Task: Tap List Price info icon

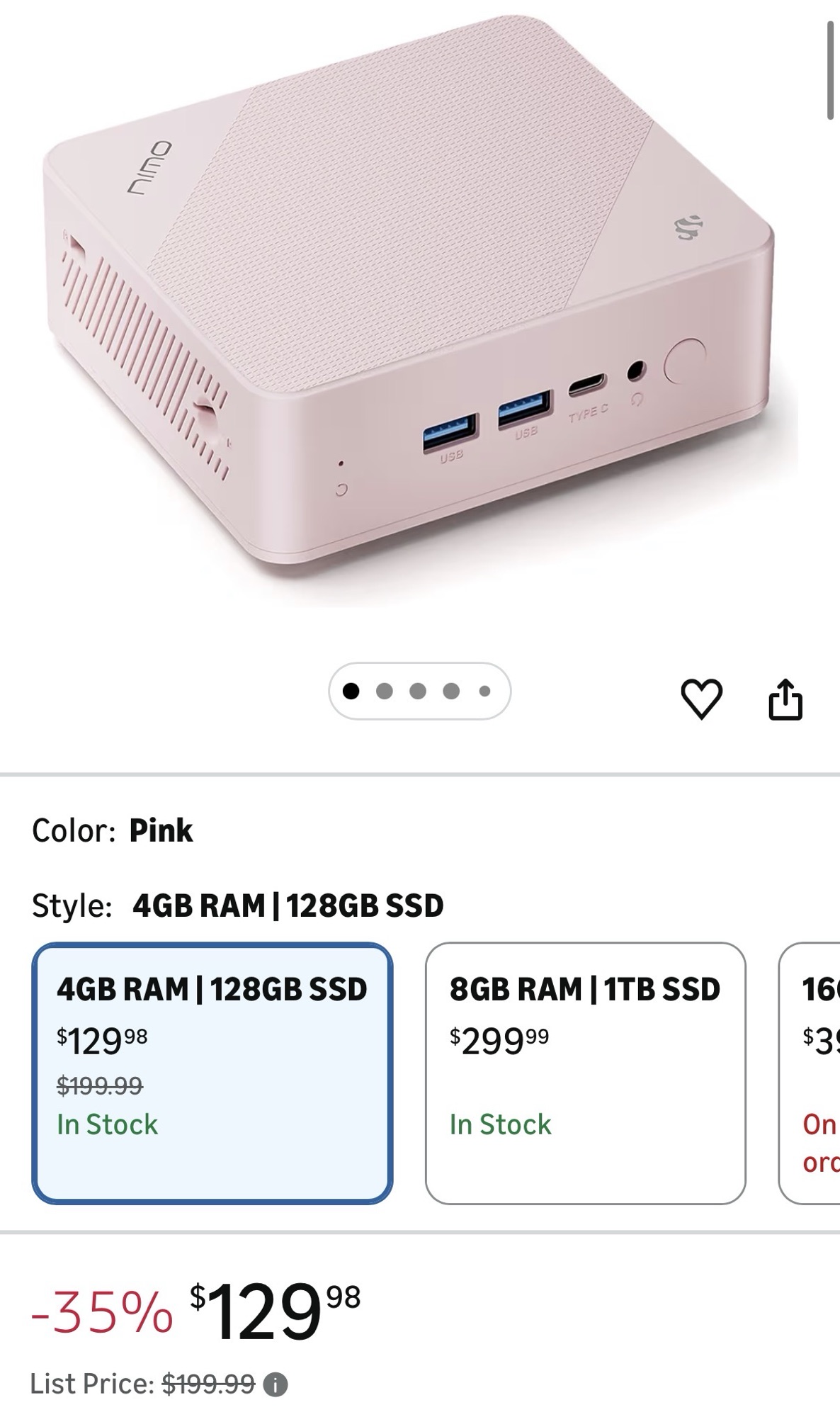Action: click(x=276, y=1384)
